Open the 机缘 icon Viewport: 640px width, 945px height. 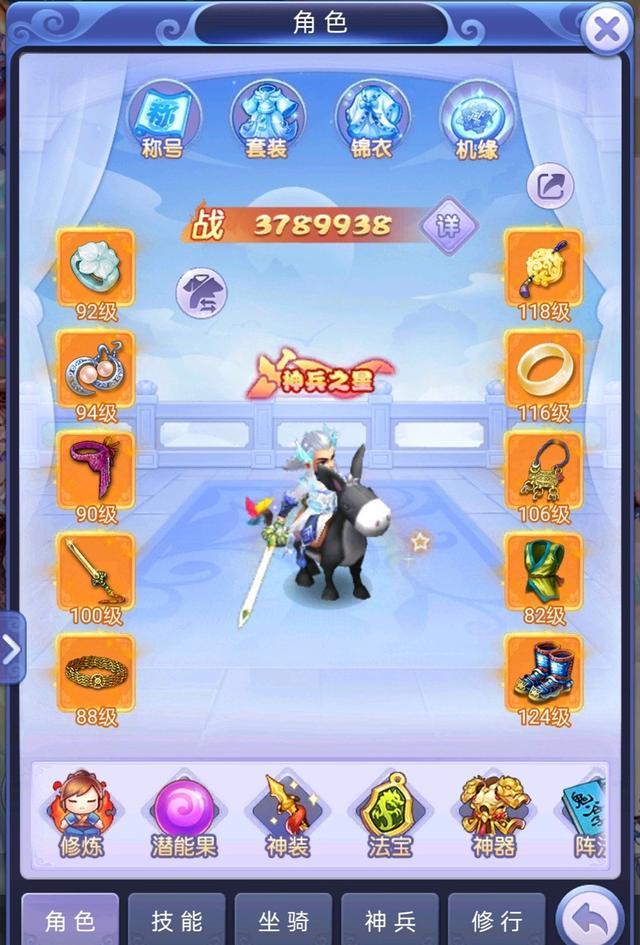point(477,119)
